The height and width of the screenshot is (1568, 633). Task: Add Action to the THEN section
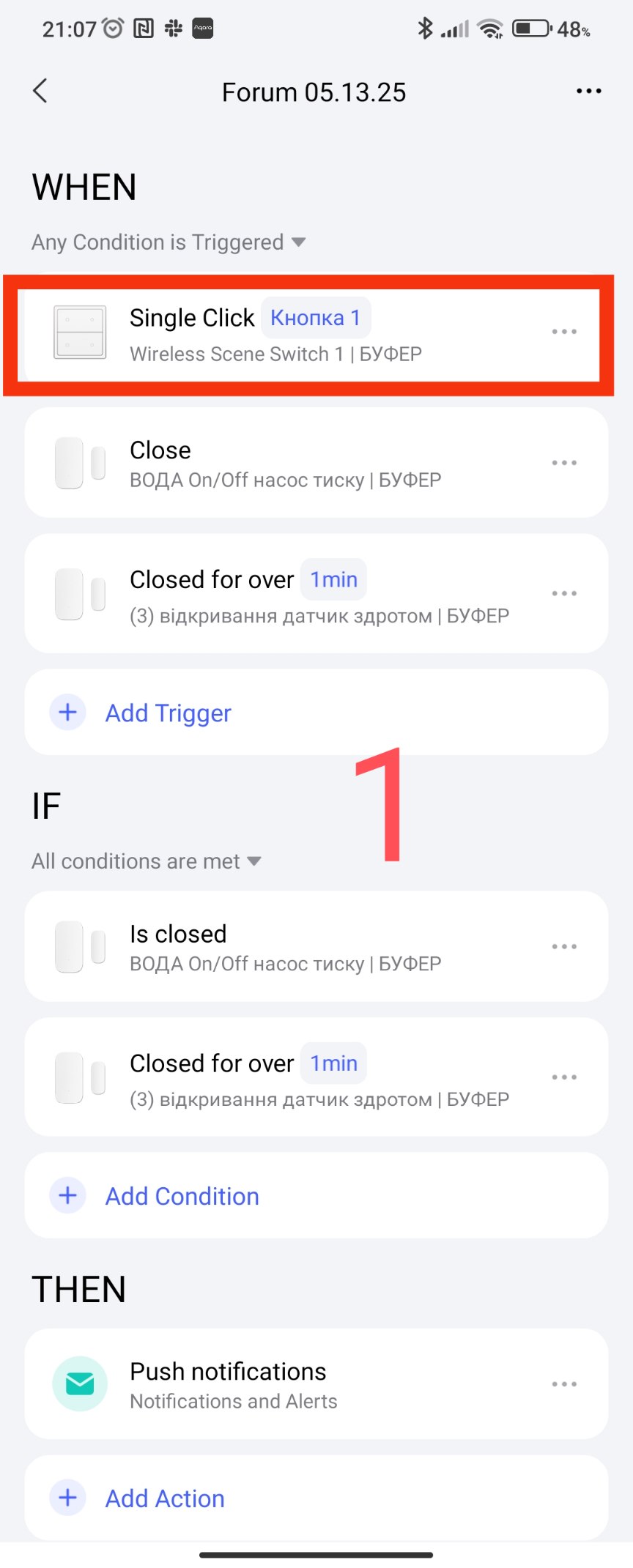(x=165, y=1498)
